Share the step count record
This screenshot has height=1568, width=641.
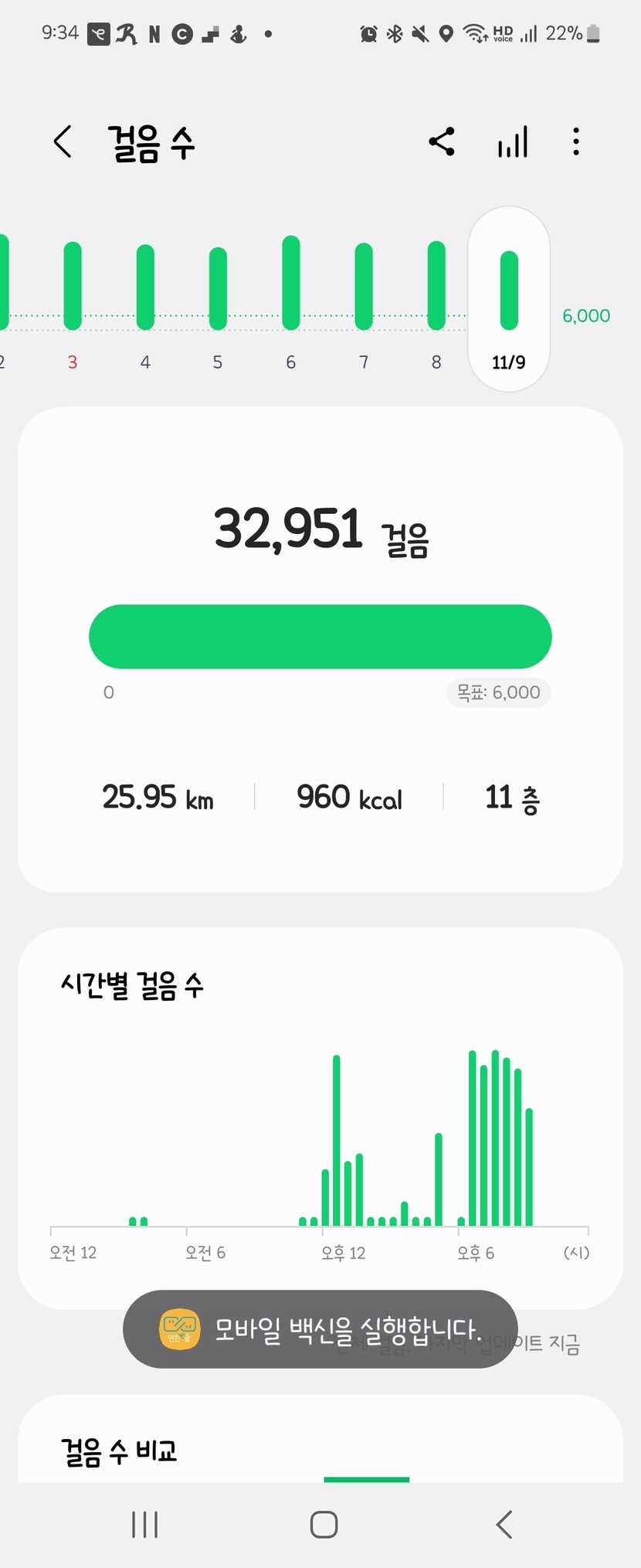point(442,142)
